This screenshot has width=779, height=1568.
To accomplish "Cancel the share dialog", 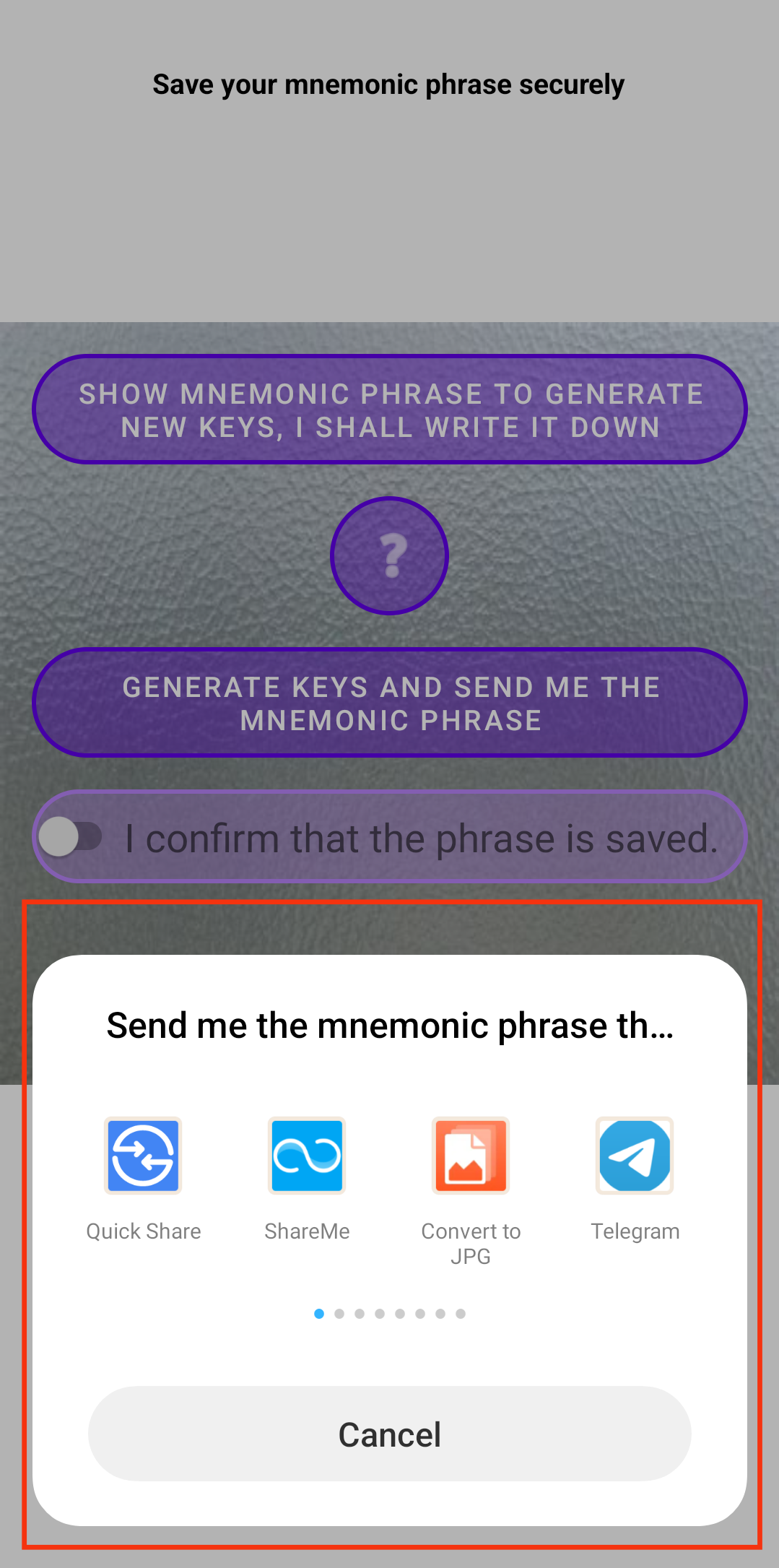I will [x=389, y=1434].
